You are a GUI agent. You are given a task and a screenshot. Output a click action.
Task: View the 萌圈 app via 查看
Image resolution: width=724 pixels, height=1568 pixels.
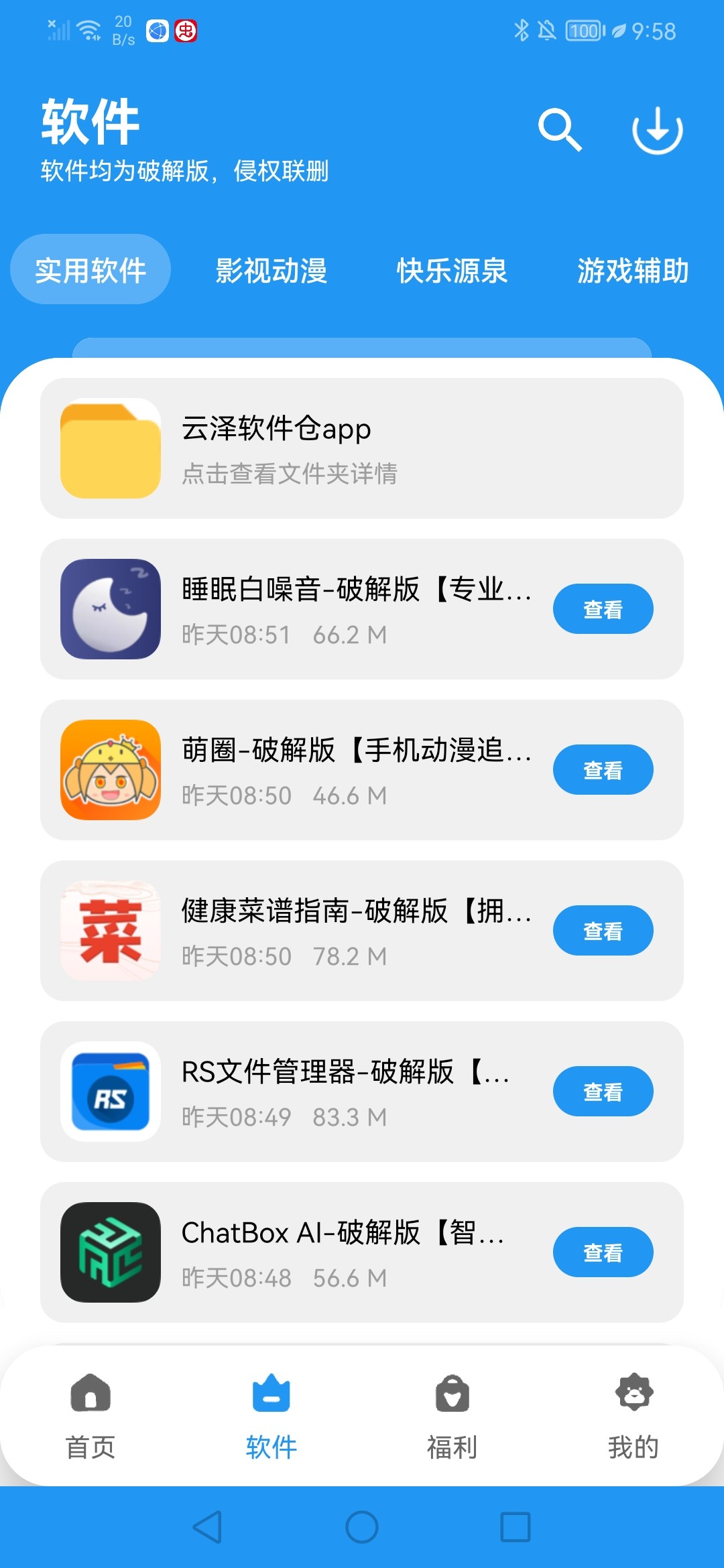[x=603, y=770]
